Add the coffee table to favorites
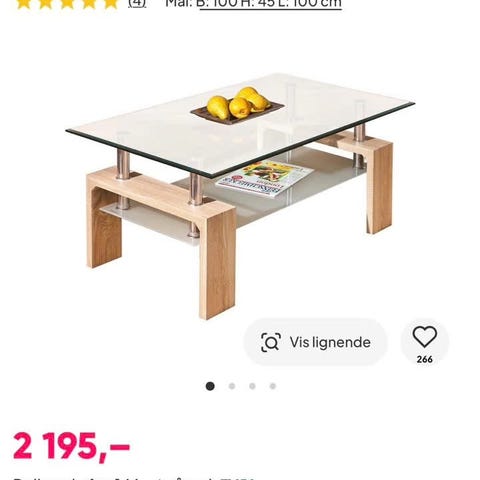Viewport: 480px width, 480px height. click(425, 343)
